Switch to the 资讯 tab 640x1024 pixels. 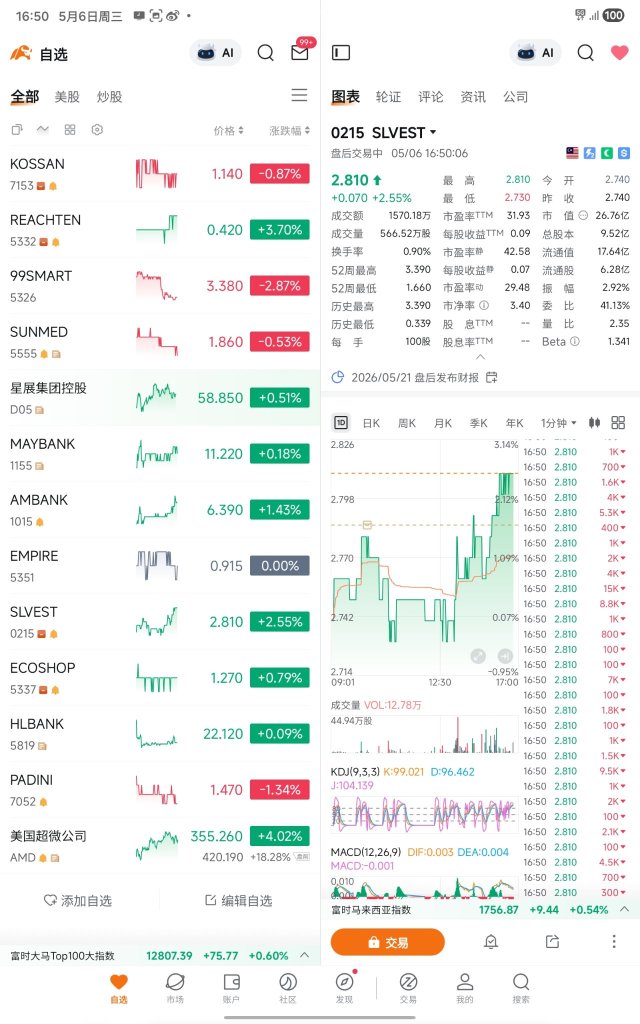(x=473, y=97)
